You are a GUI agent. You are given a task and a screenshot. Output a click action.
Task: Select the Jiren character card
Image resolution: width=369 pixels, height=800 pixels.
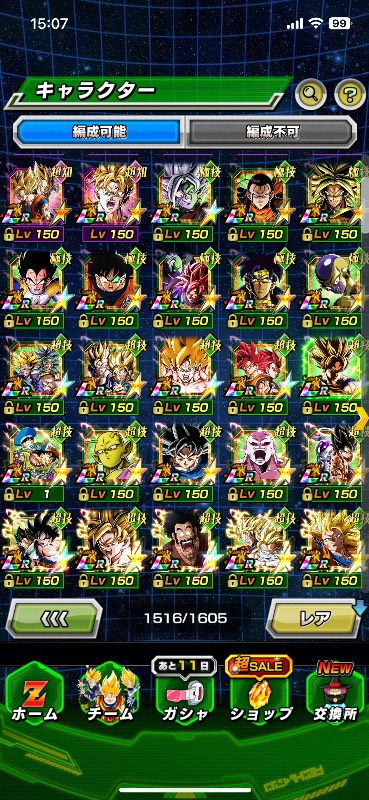[259, 463]
